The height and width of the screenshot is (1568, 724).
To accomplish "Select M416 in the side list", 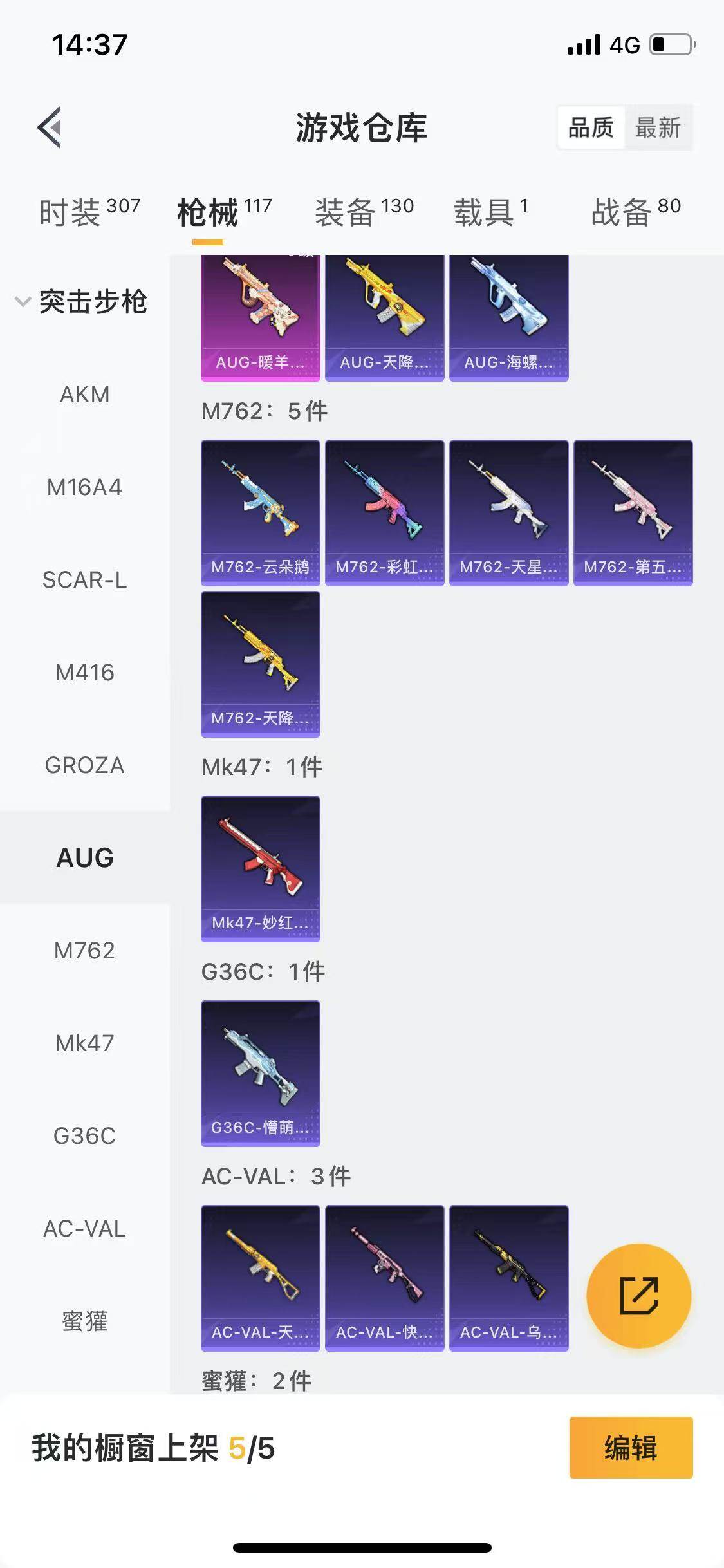I will (x=84, y=672).
